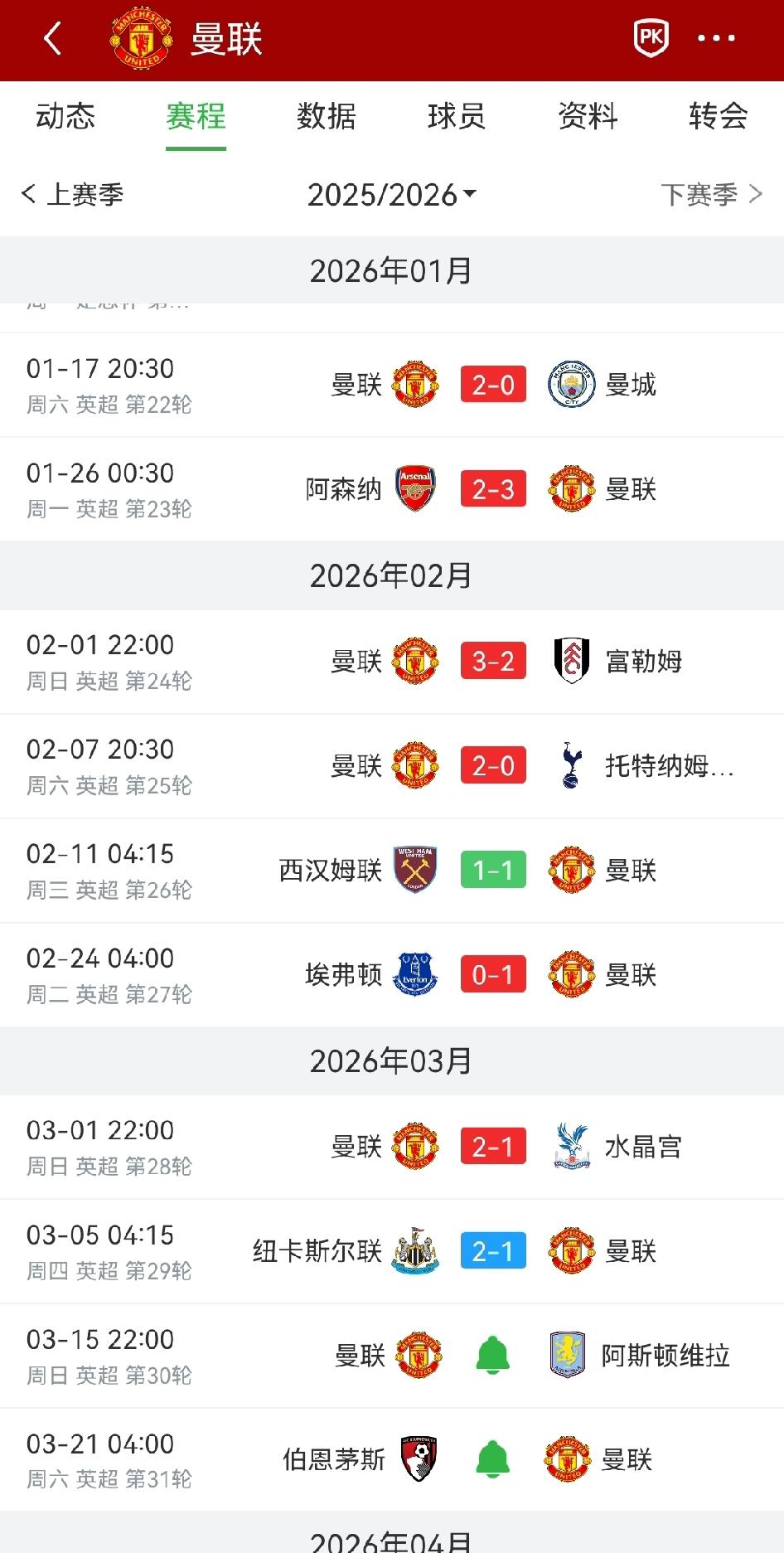Viewport: 784px width, 1553px height.
Task: Tap the back arrow to return
Action: coord(52,38)
